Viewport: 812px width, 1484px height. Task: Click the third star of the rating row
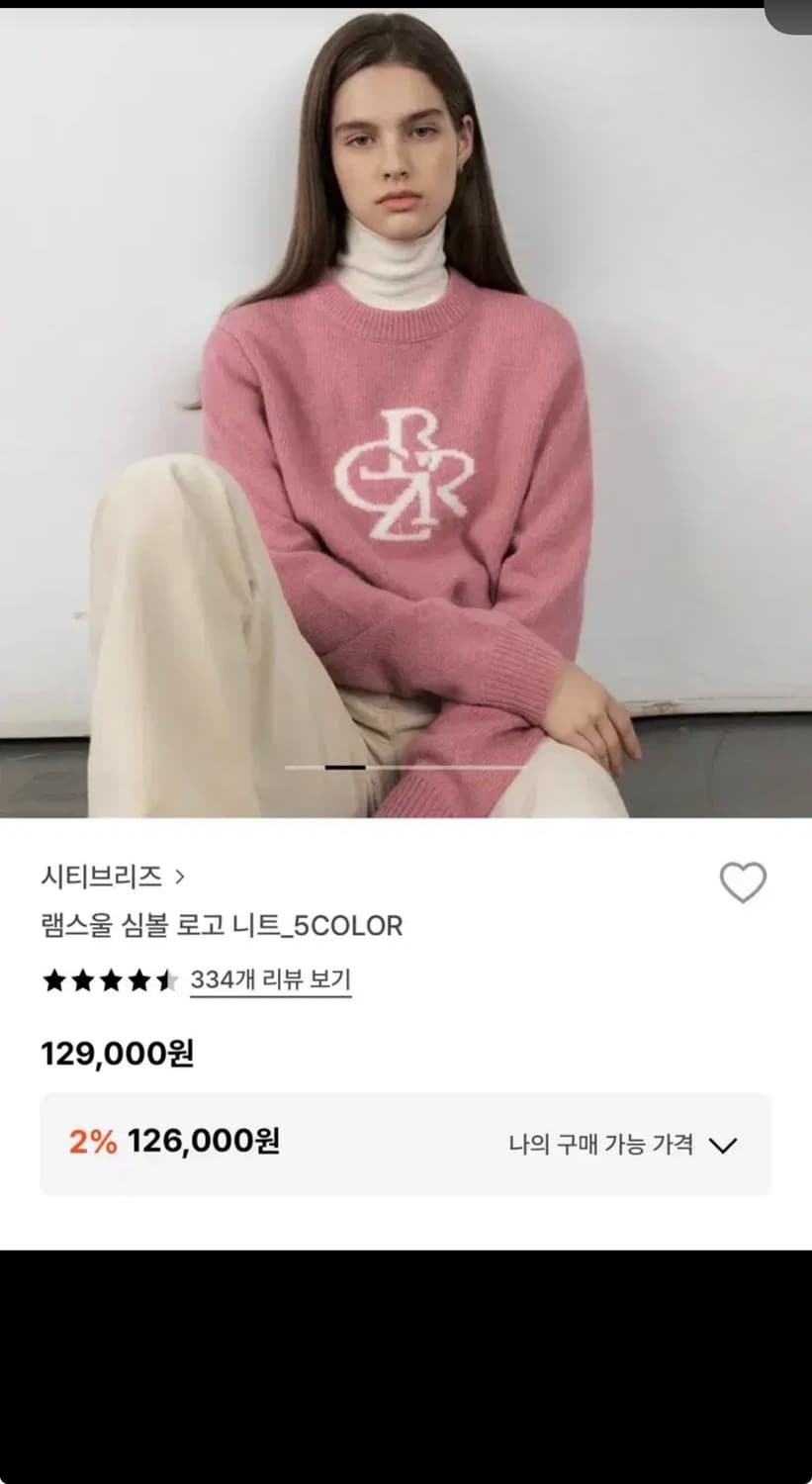(110, 979)
